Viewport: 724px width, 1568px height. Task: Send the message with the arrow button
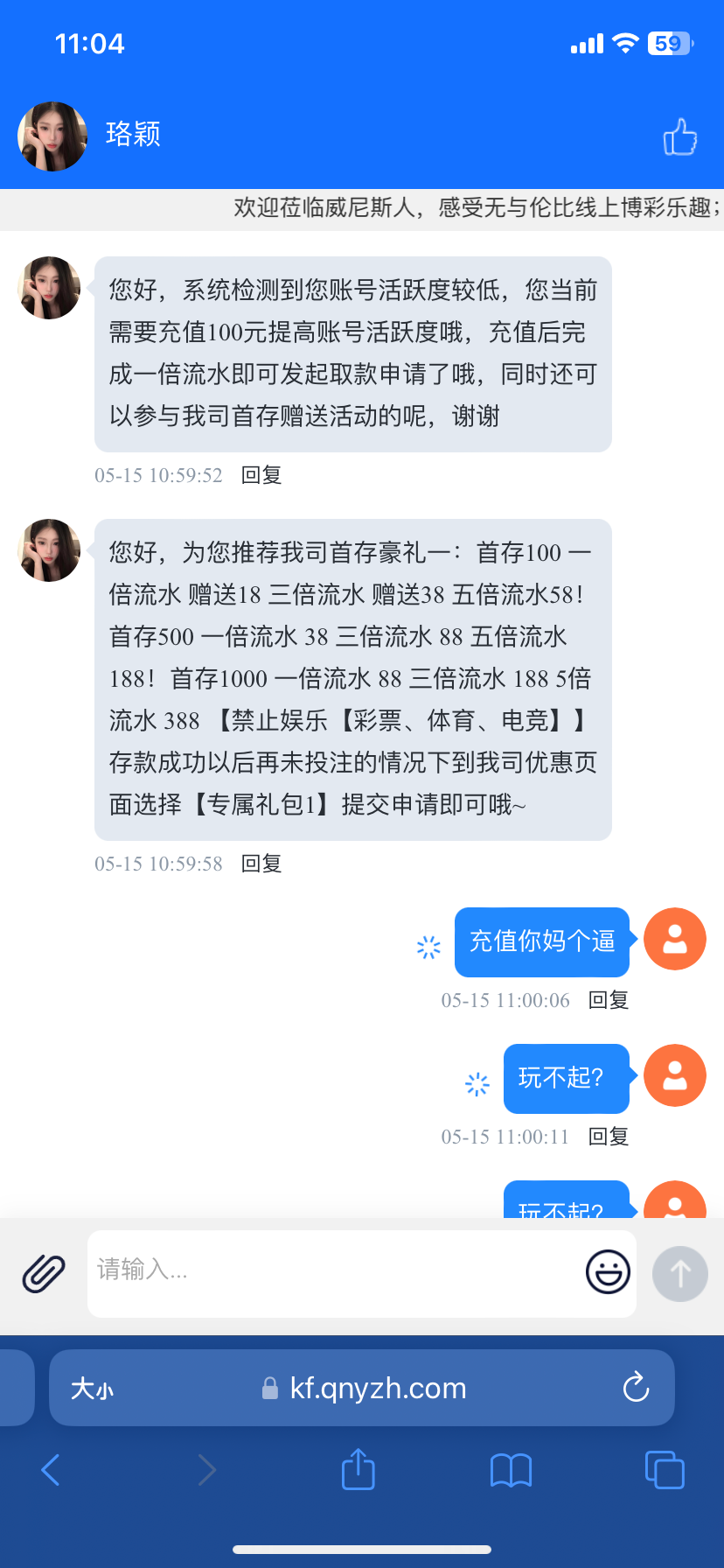click(679, 1273)
